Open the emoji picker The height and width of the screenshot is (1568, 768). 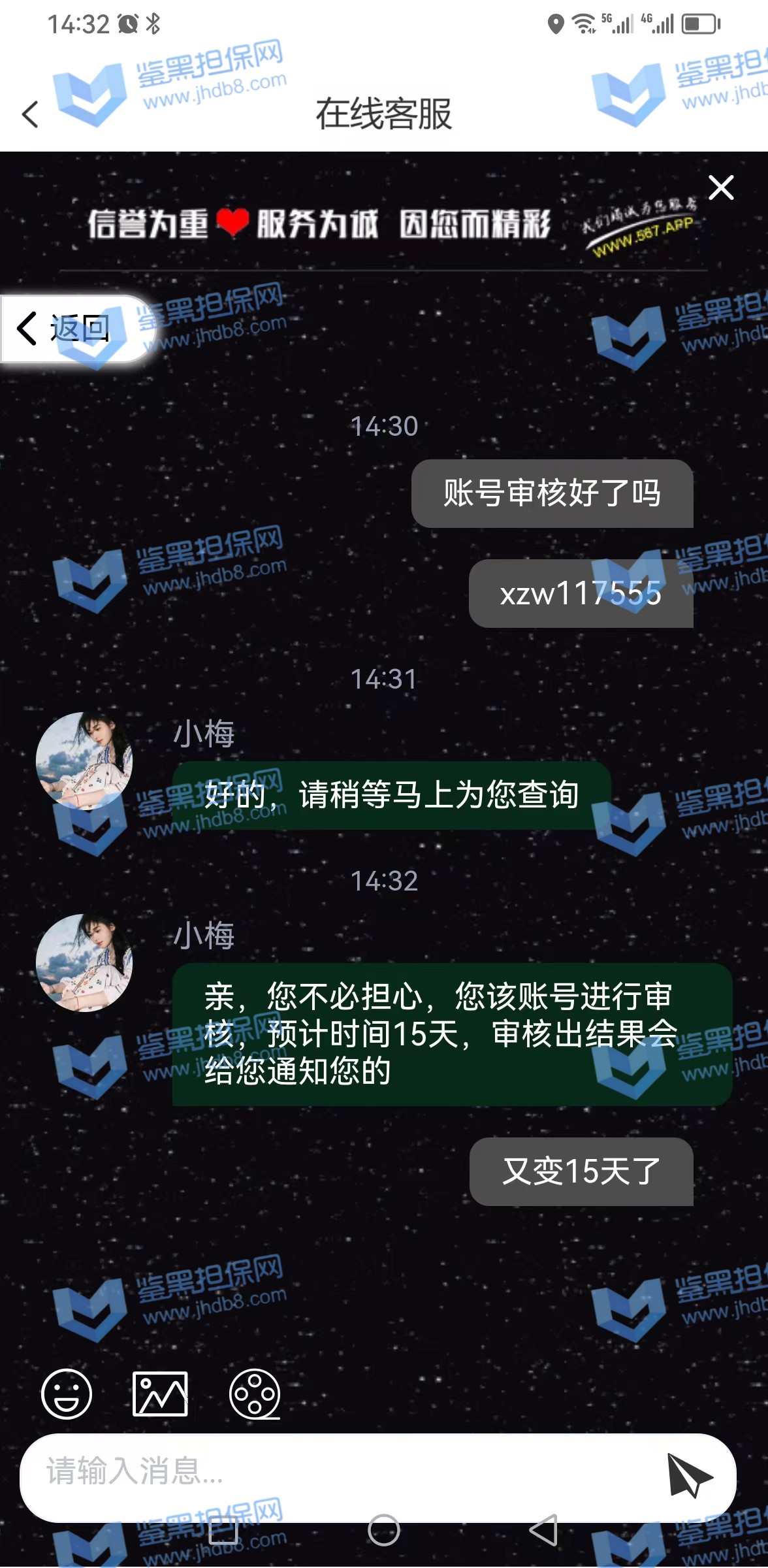point(66,1394)
